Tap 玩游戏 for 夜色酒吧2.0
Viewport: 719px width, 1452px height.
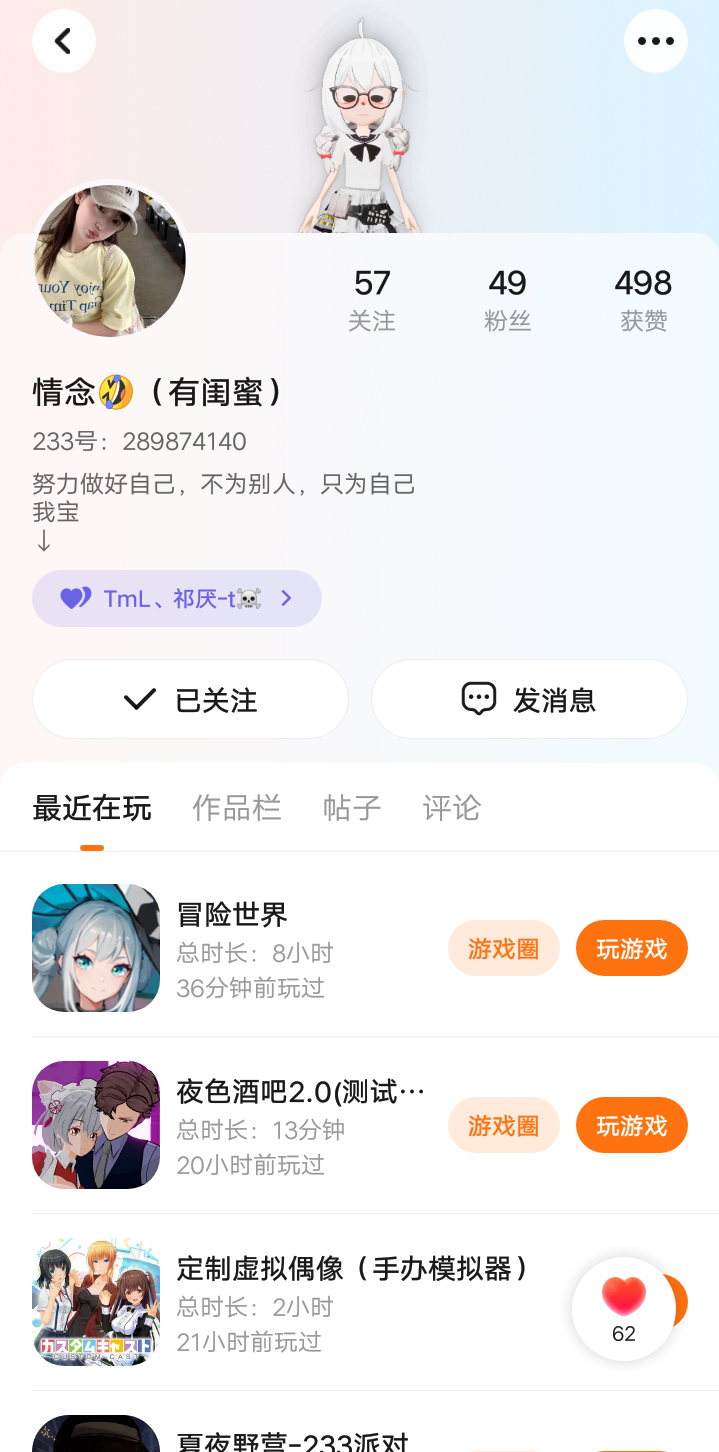pyautogui.click(x=631, y=1125)
